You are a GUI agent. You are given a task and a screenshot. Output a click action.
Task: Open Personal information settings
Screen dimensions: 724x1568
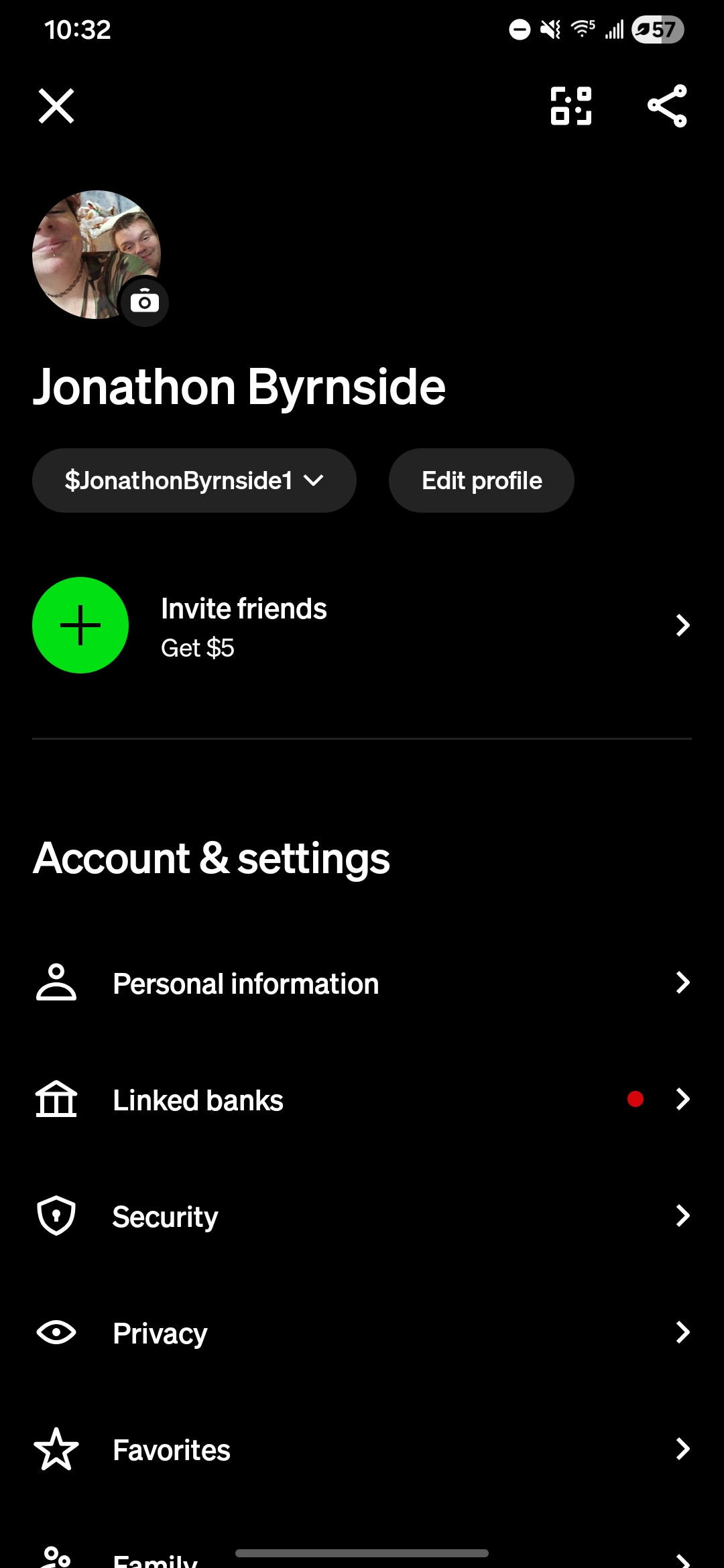[x=362, y=983]
